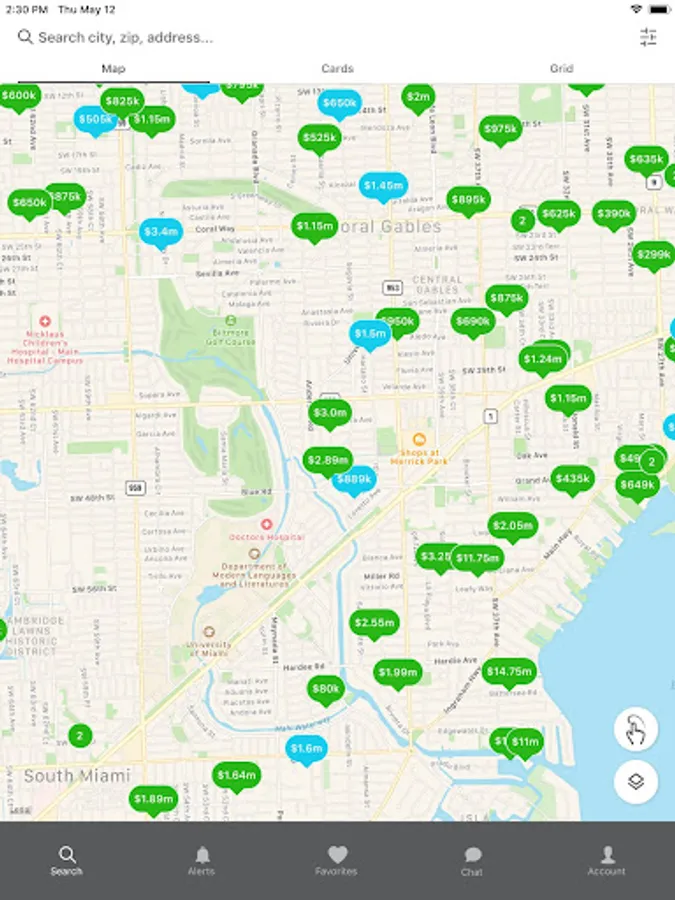Open the Account tab

point(607,860)
